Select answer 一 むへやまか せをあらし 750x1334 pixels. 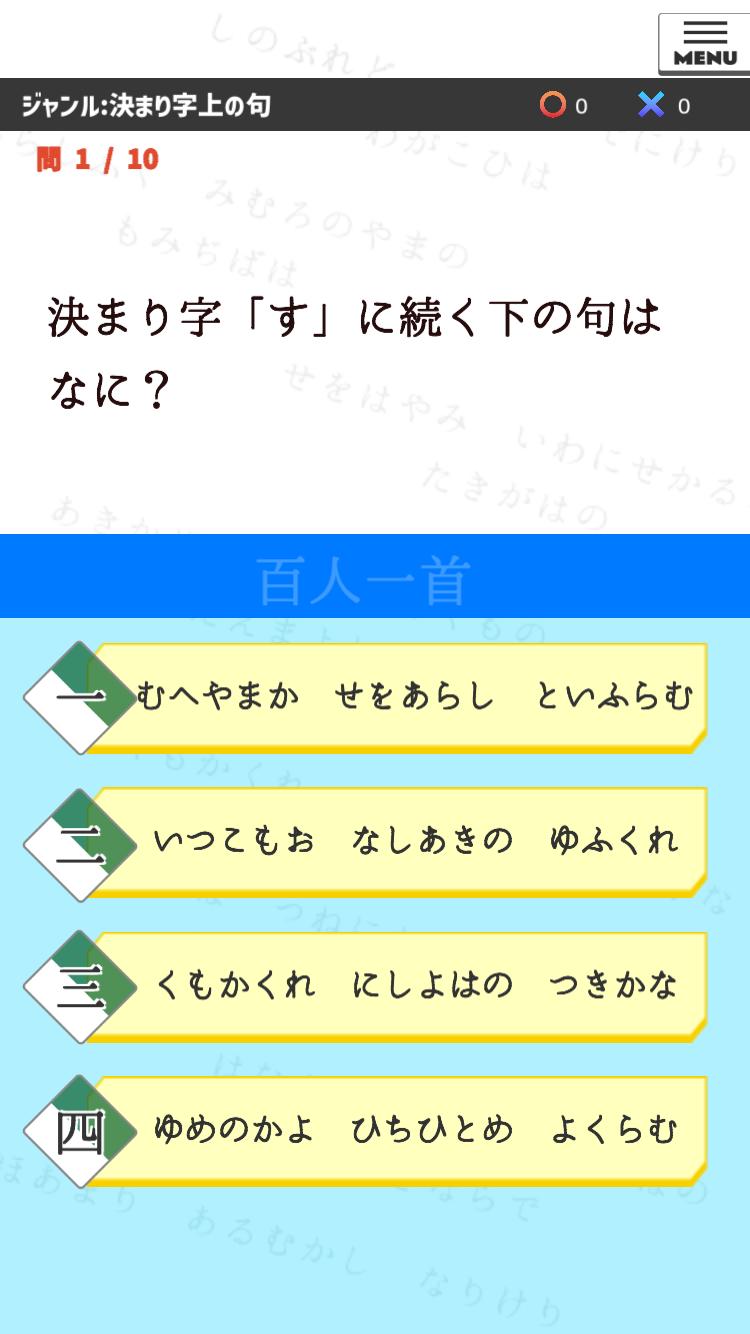pyautogui.click(x=366, y=698)
